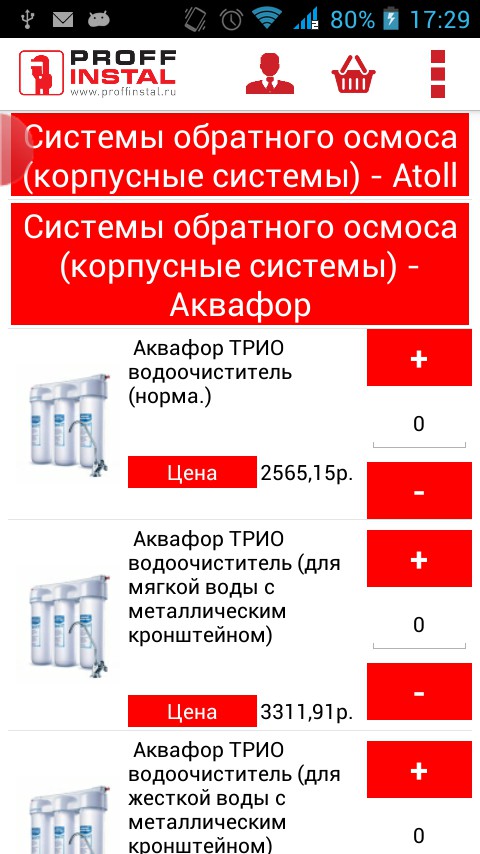Open the side drawer handle at the left edge

(14, 154)
